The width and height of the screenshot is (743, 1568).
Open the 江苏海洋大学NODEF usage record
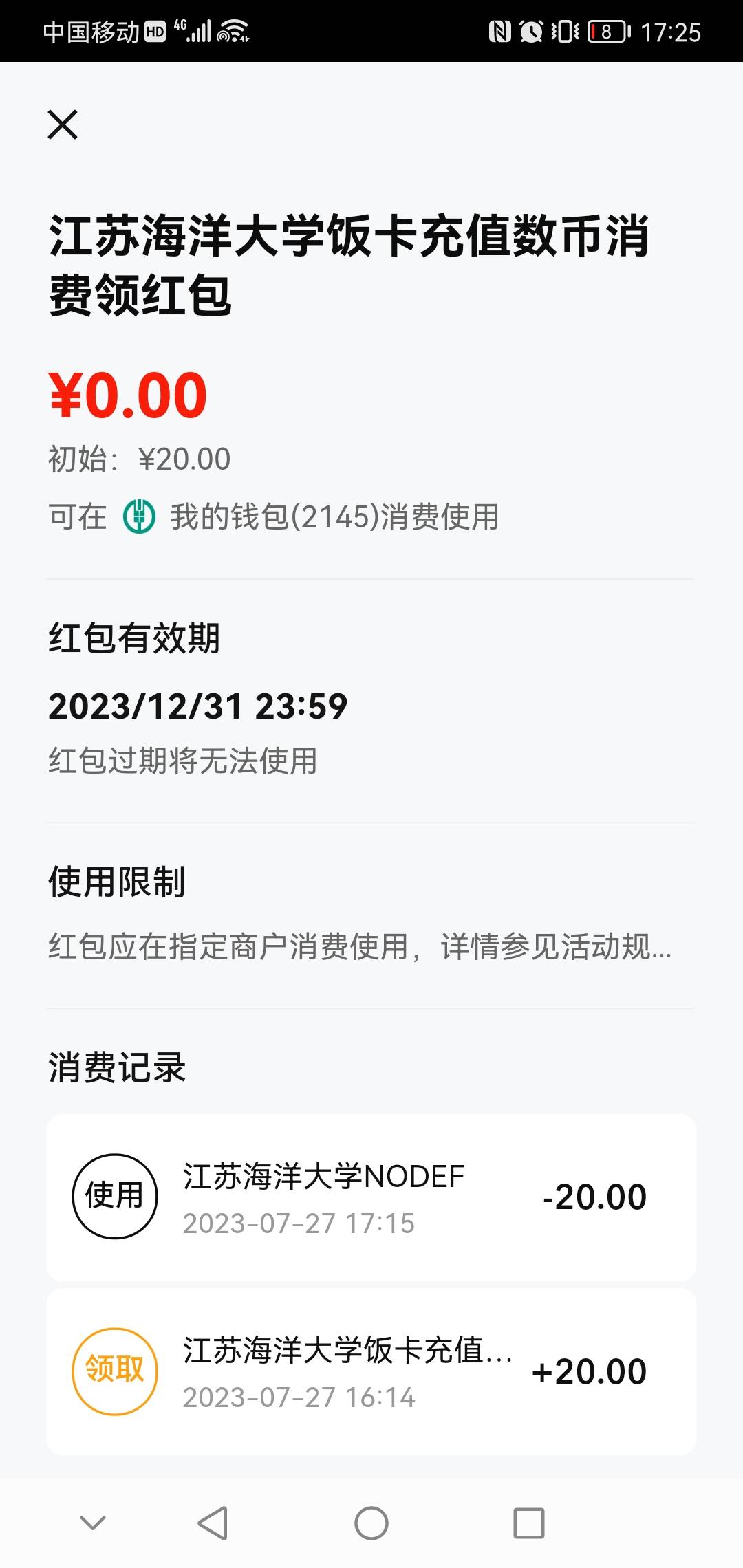pos(371,1197)
